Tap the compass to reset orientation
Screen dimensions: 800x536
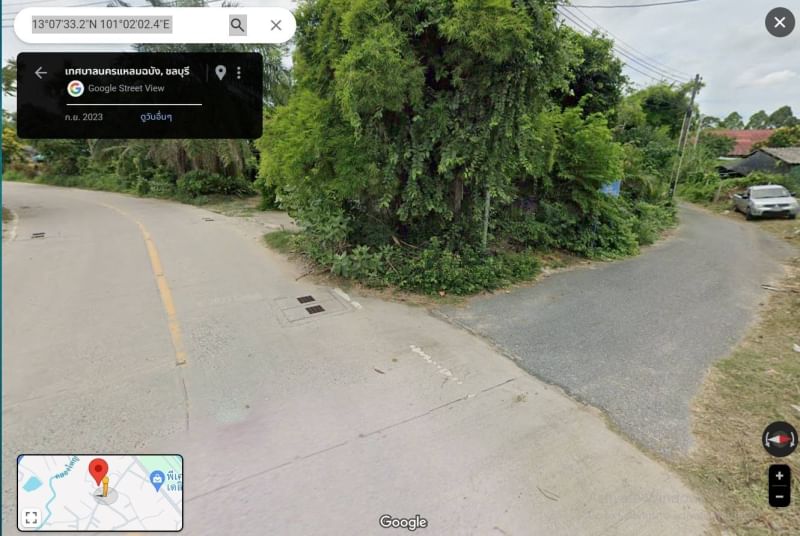tap(779, 439)
